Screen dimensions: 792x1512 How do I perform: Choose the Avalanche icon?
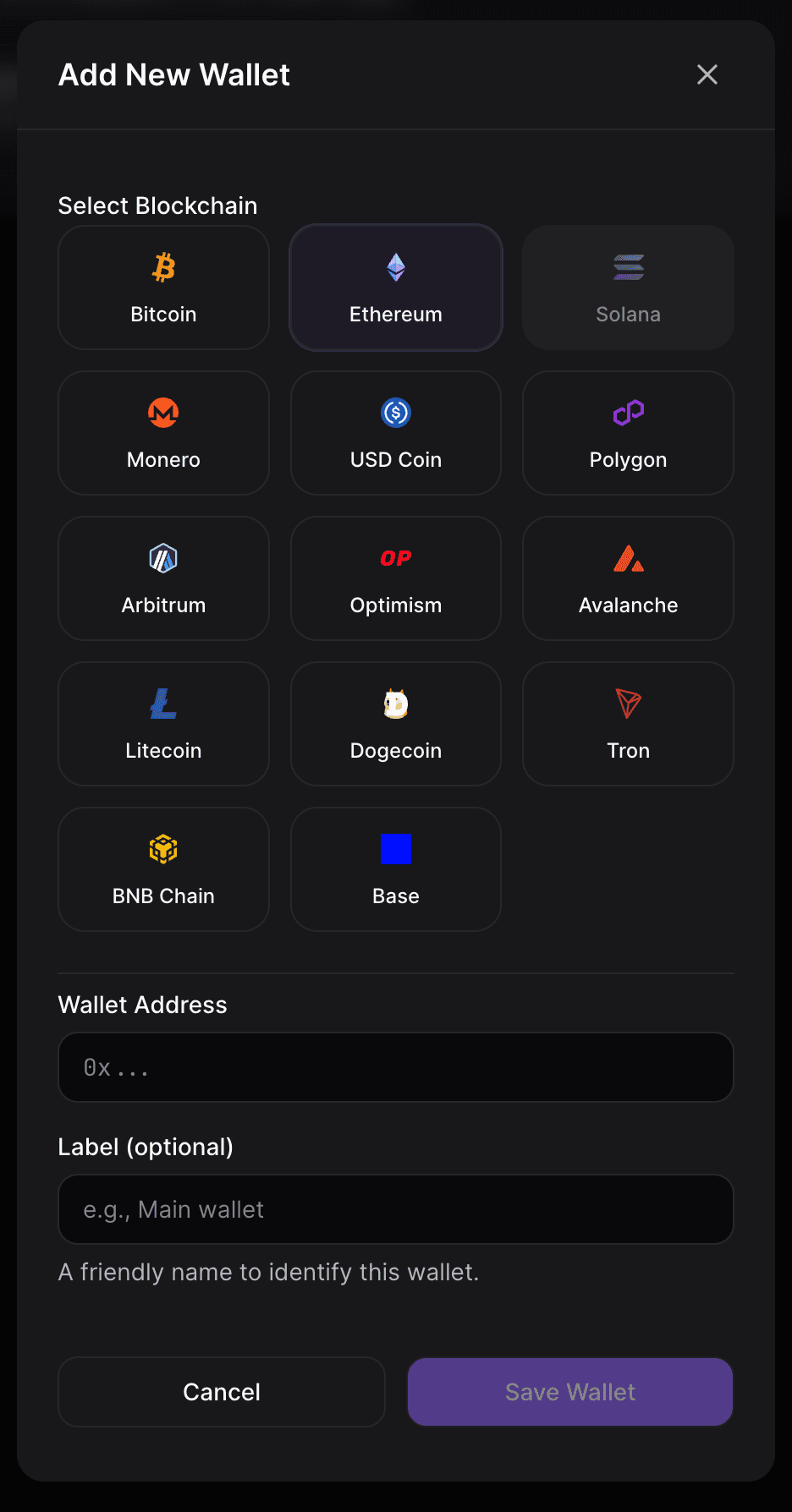click(x=628, y=558)
